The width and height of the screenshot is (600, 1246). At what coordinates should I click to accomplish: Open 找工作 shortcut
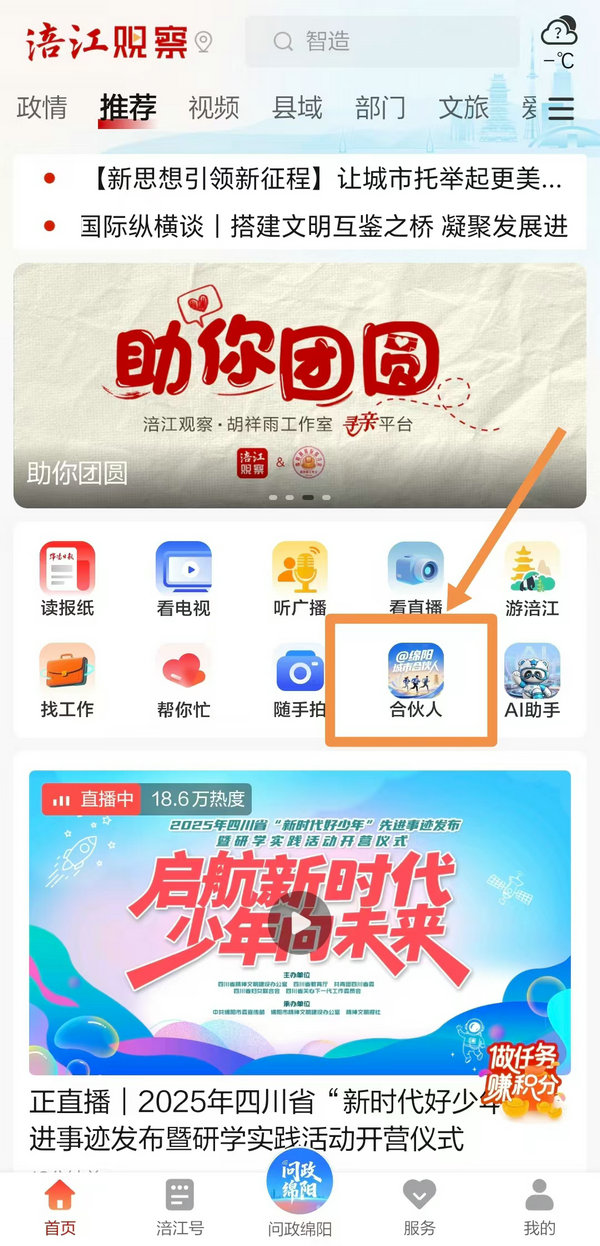67,681
